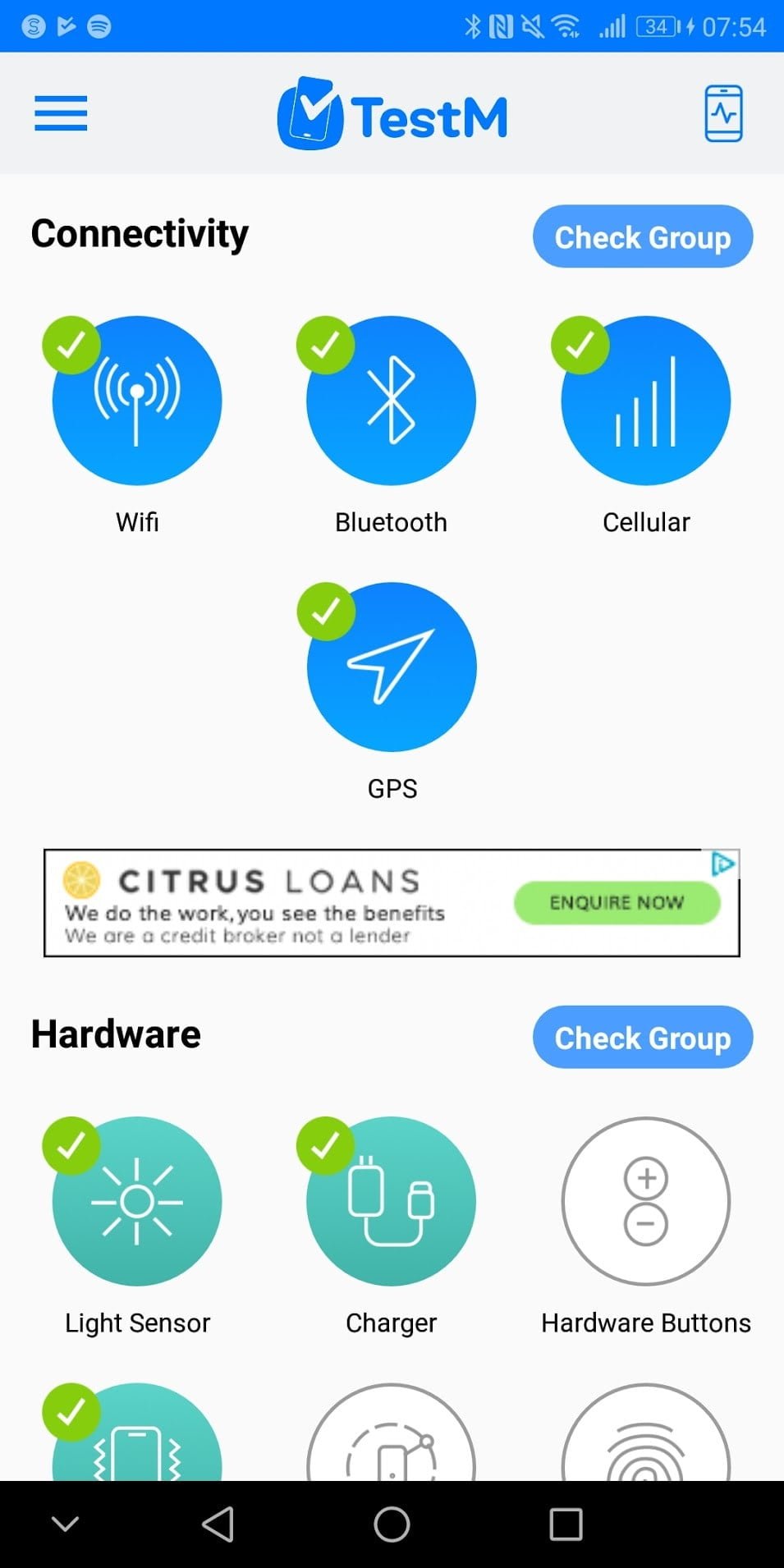
Task: Open the hamburger drawer menu
Action: tap(61, 113)
